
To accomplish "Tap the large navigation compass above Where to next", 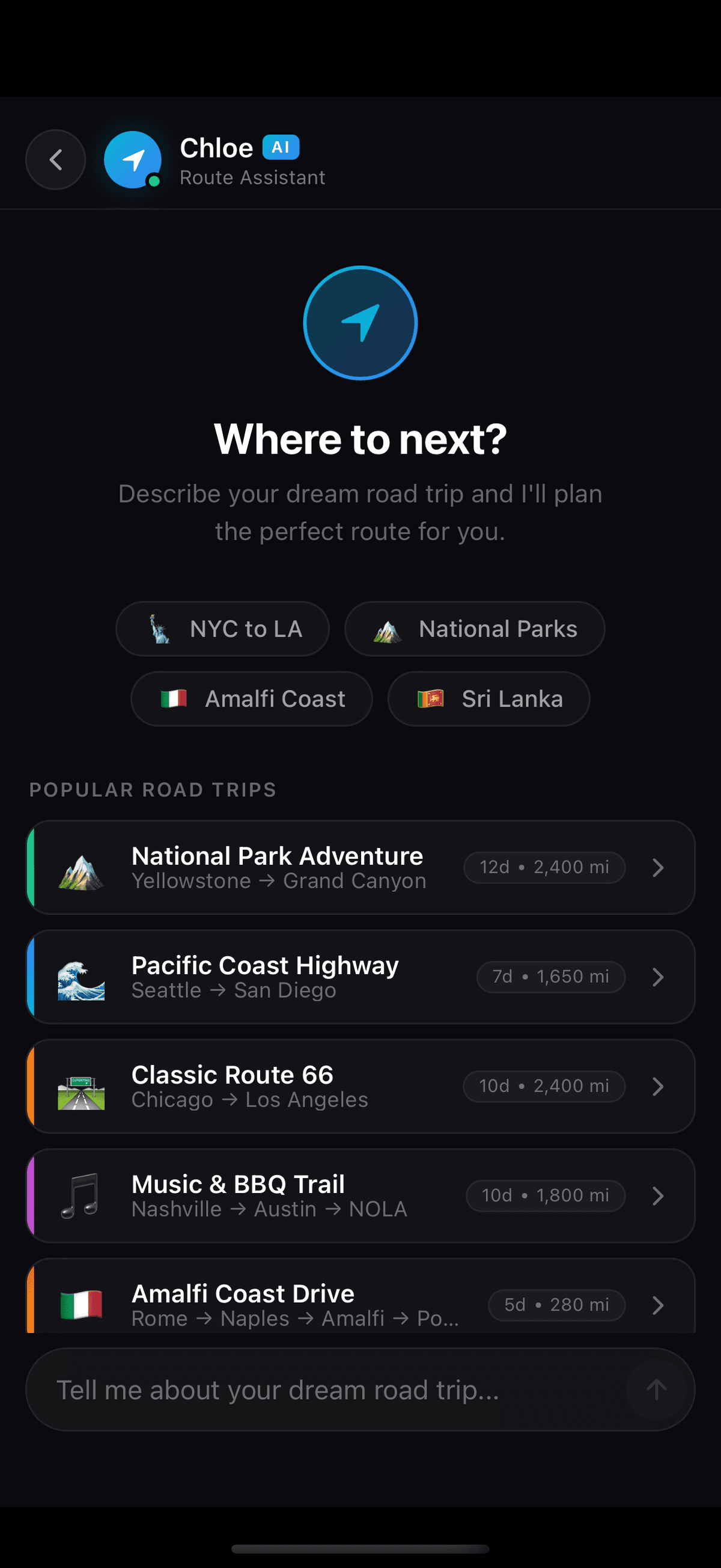I will click(x=360, y=323).
